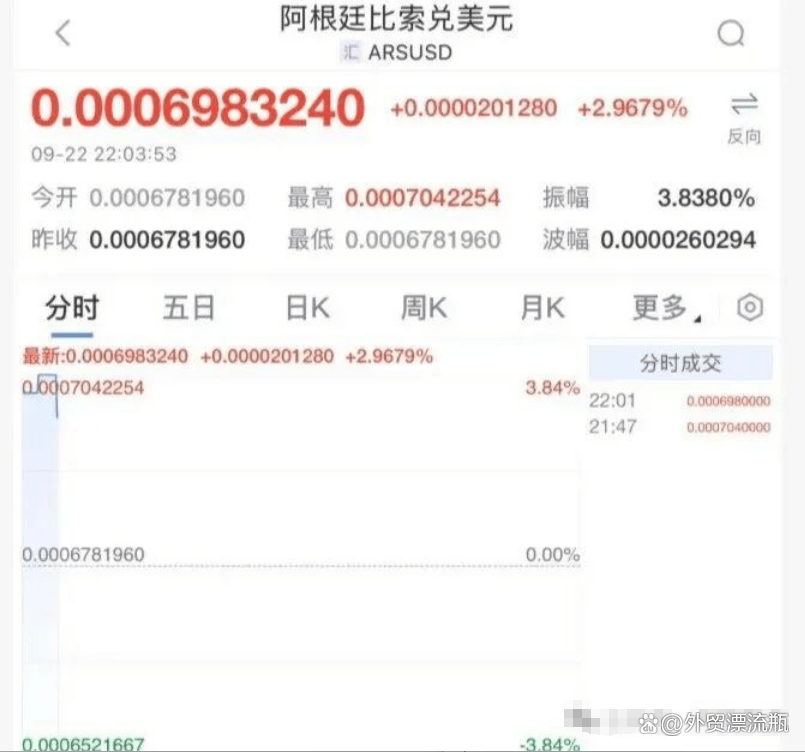This screenshot has width=805, height=752.
Task: Go back using the top-left arrow
Action: point(63,33)
